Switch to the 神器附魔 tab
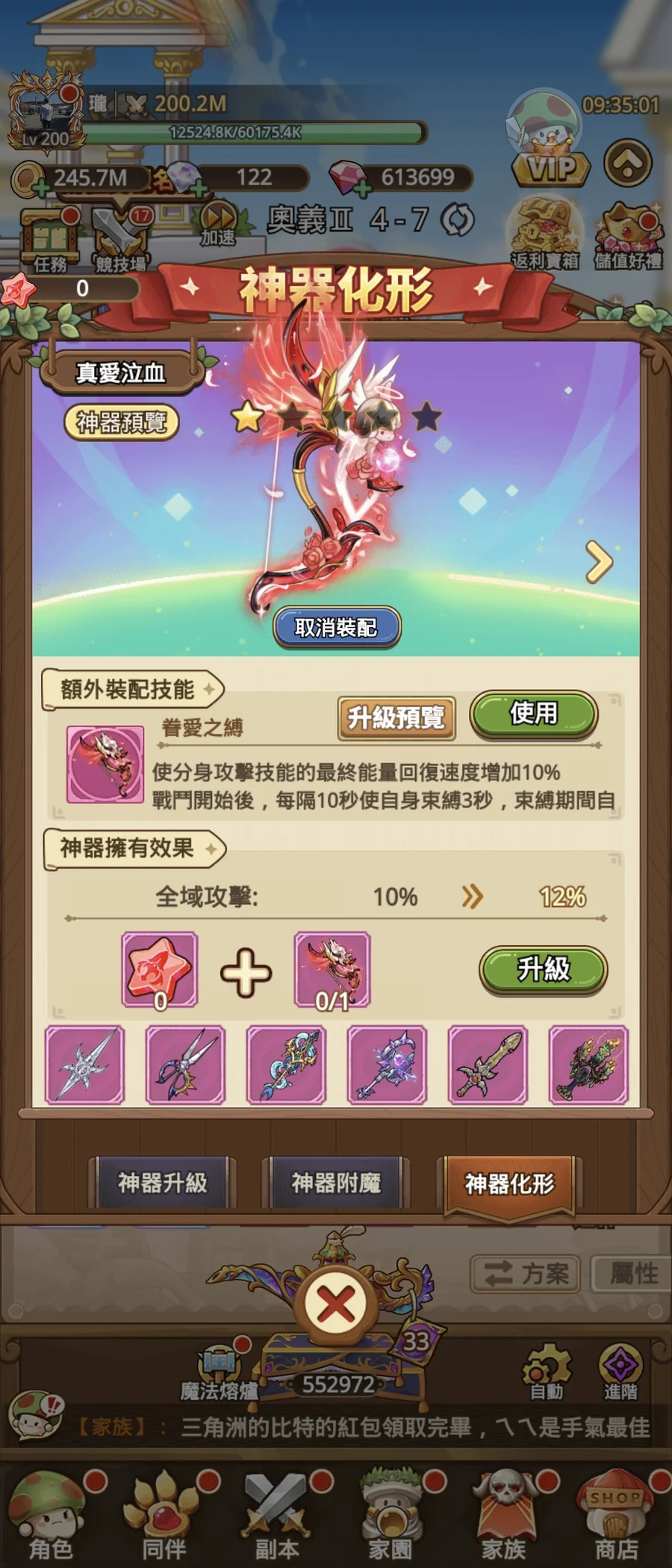The image size is (672, 1568). [x=336, y=1183]
